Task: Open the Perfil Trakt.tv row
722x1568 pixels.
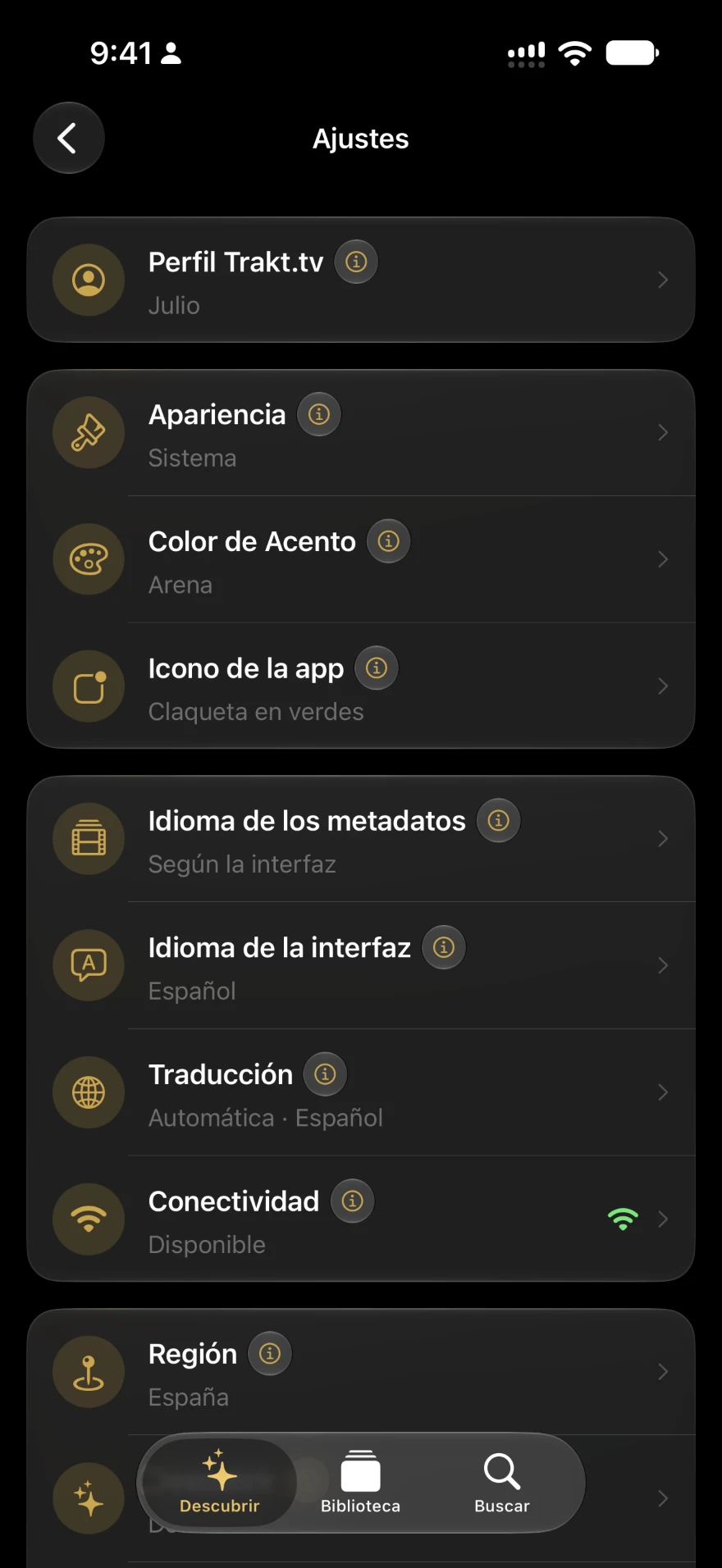Action: [x=361, y=280]
